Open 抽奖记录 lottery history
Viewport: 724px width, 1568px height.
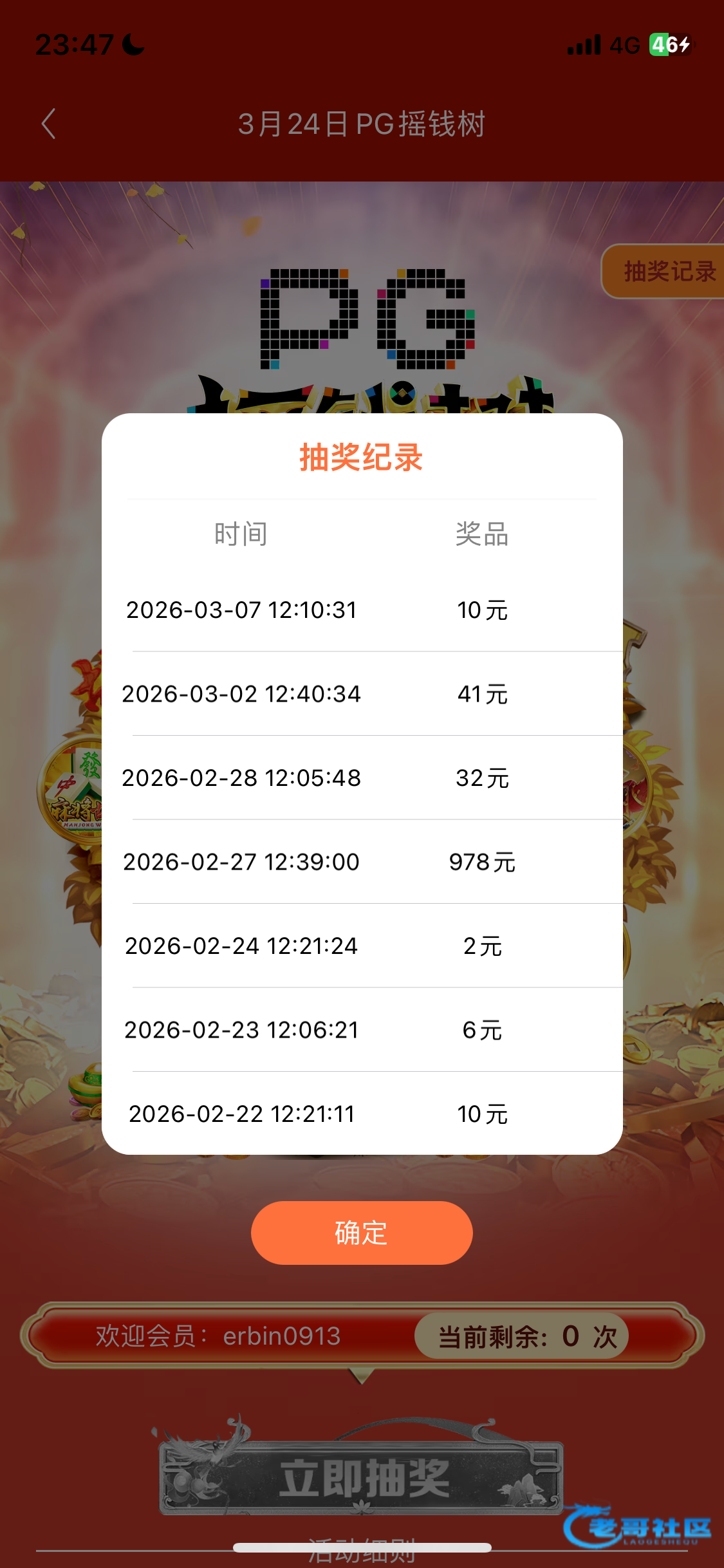(x=666, y=271)
